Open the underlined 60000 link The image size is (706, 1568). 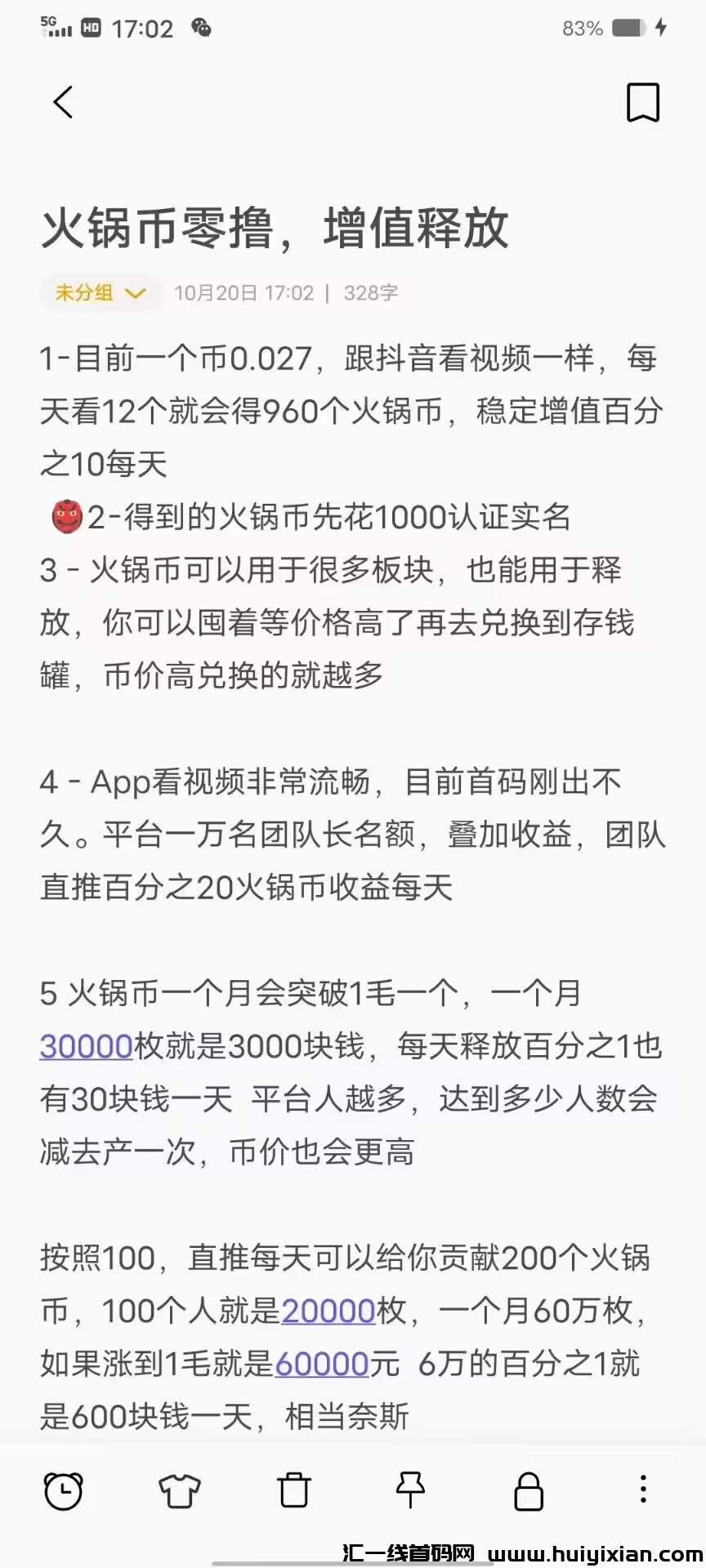pos(322,1364)
